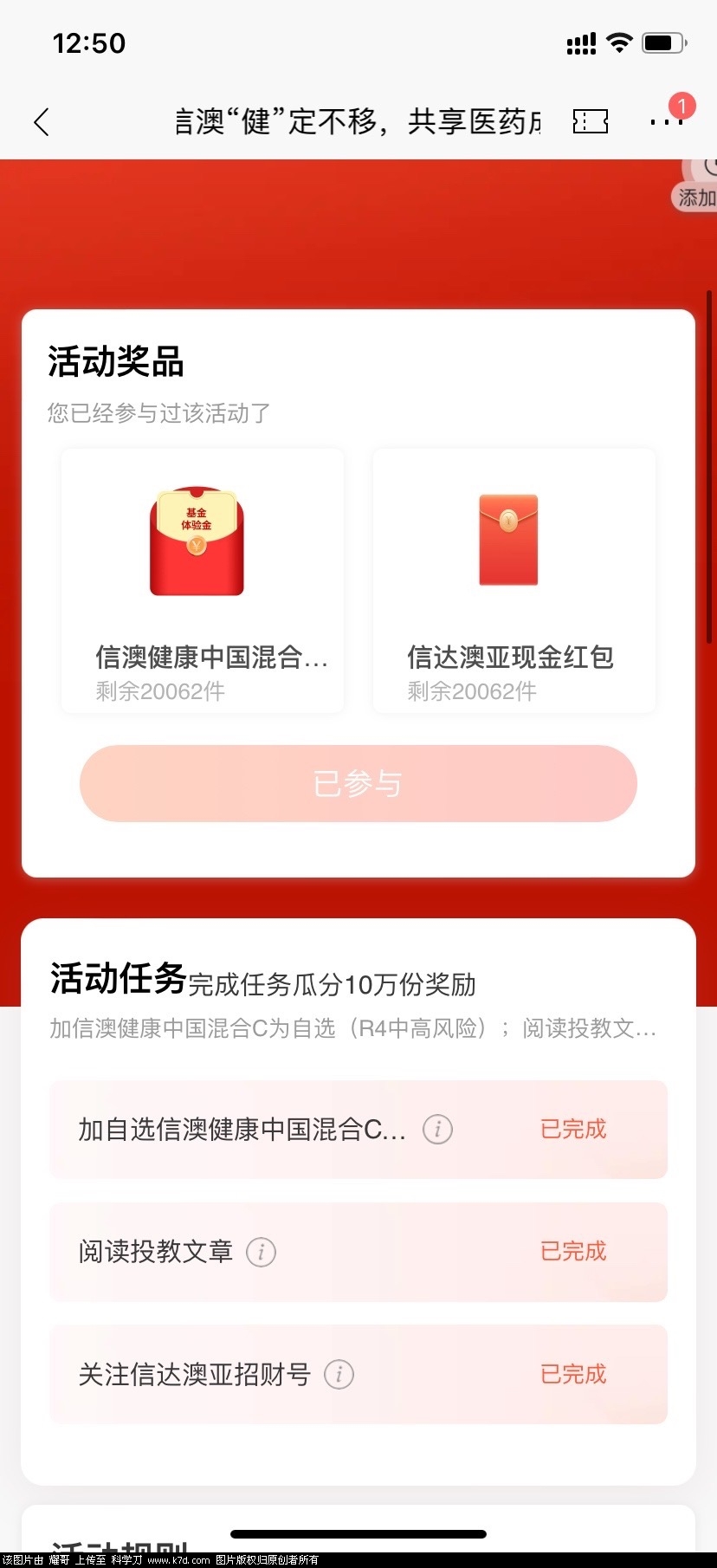Tap 已完成 on 关注信达澳亚招财号 row

572,1374
